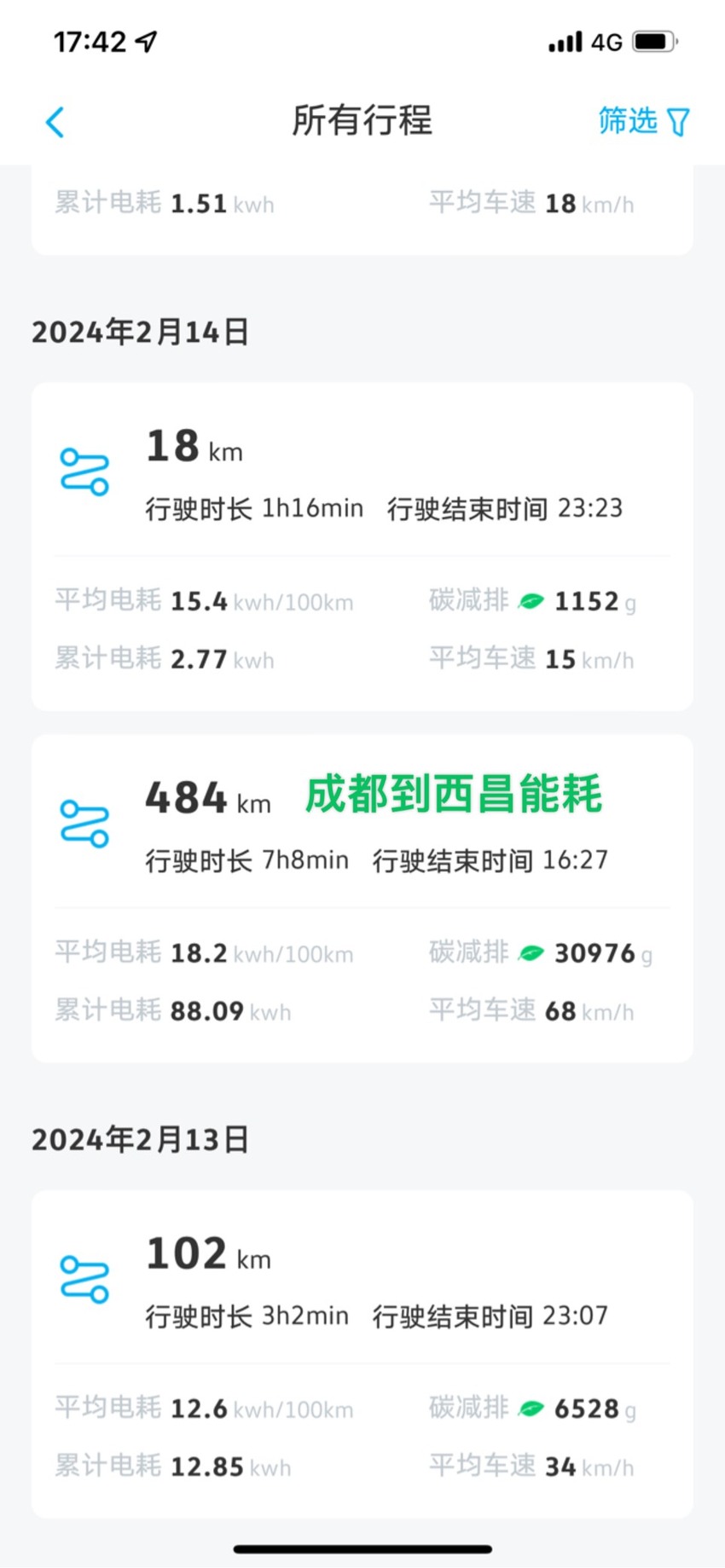The height and width of the screenshot is (1568, 725).
Task: View the 484 km trip details
Action: point(362,898)
